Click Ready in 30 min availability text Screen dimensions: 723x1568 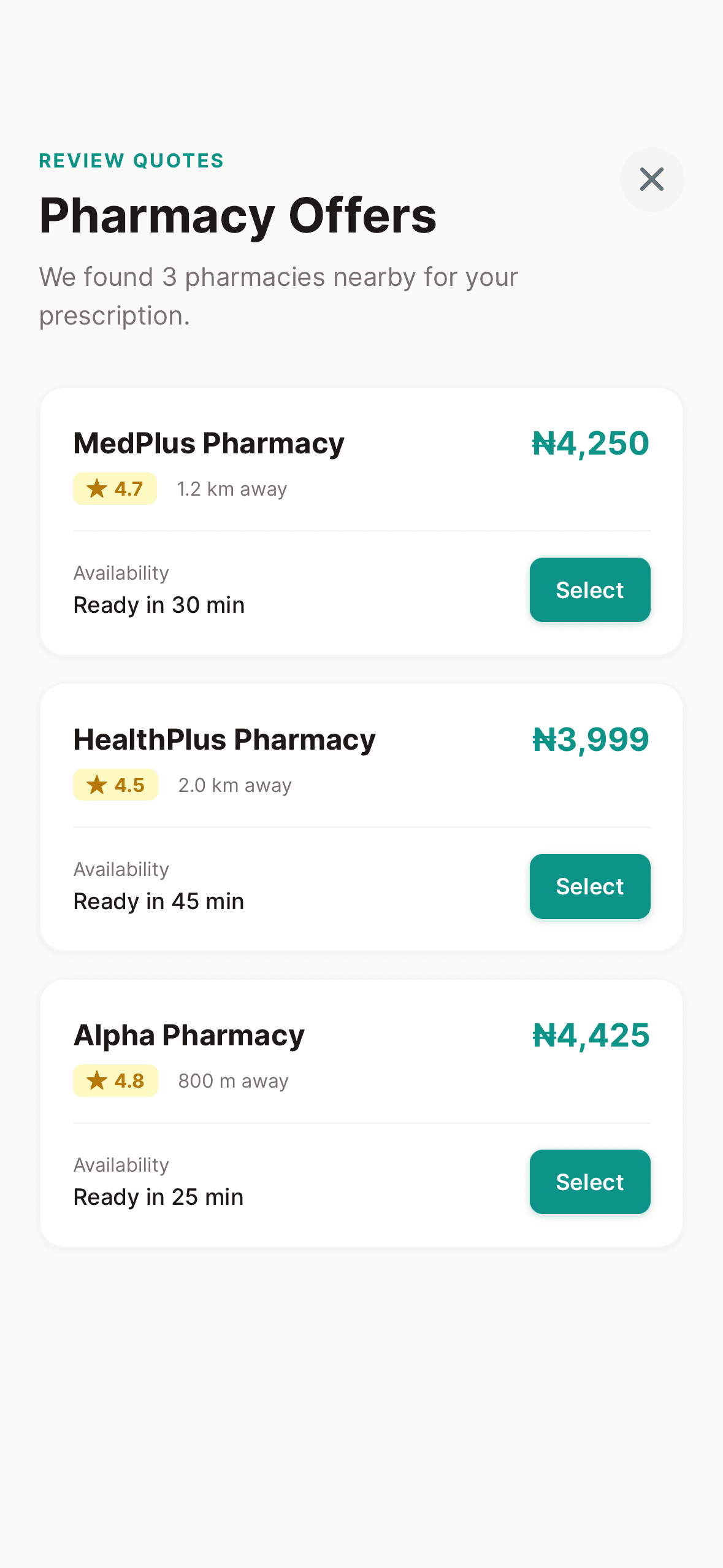pos(158,604)
